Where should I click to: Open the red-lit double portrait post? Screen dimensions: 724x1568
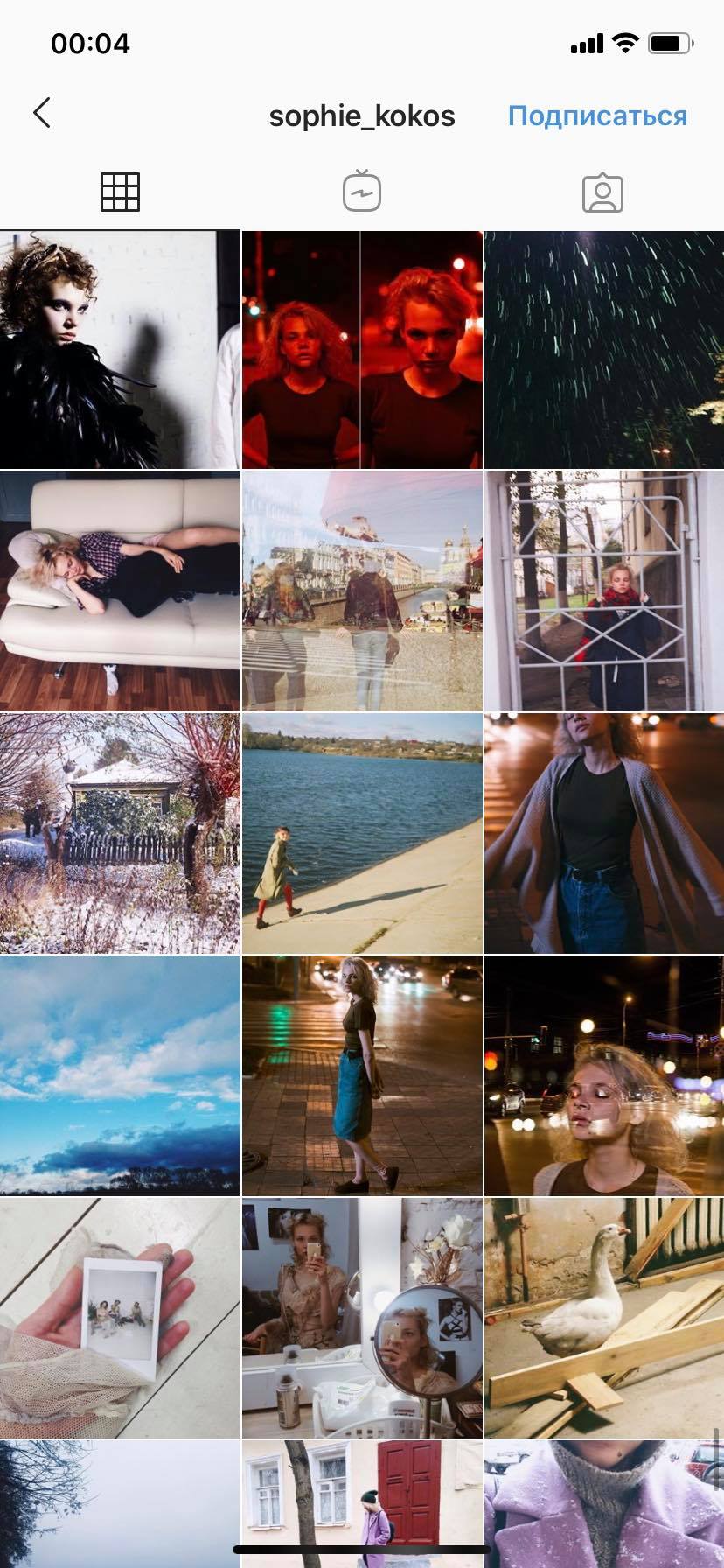click(x=362, y=350)
